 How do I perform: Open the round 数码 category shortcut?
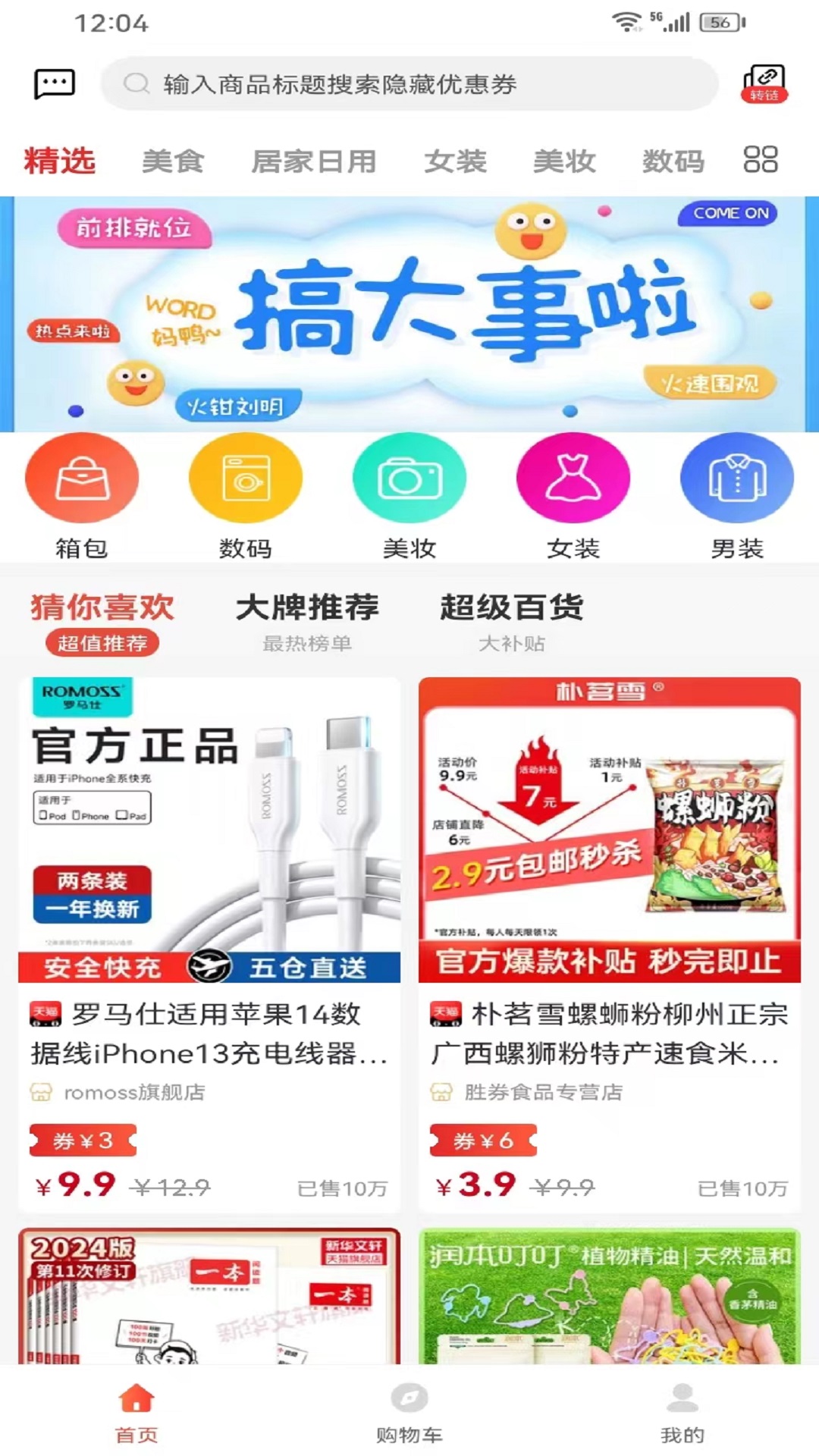[x=246, y=497]
